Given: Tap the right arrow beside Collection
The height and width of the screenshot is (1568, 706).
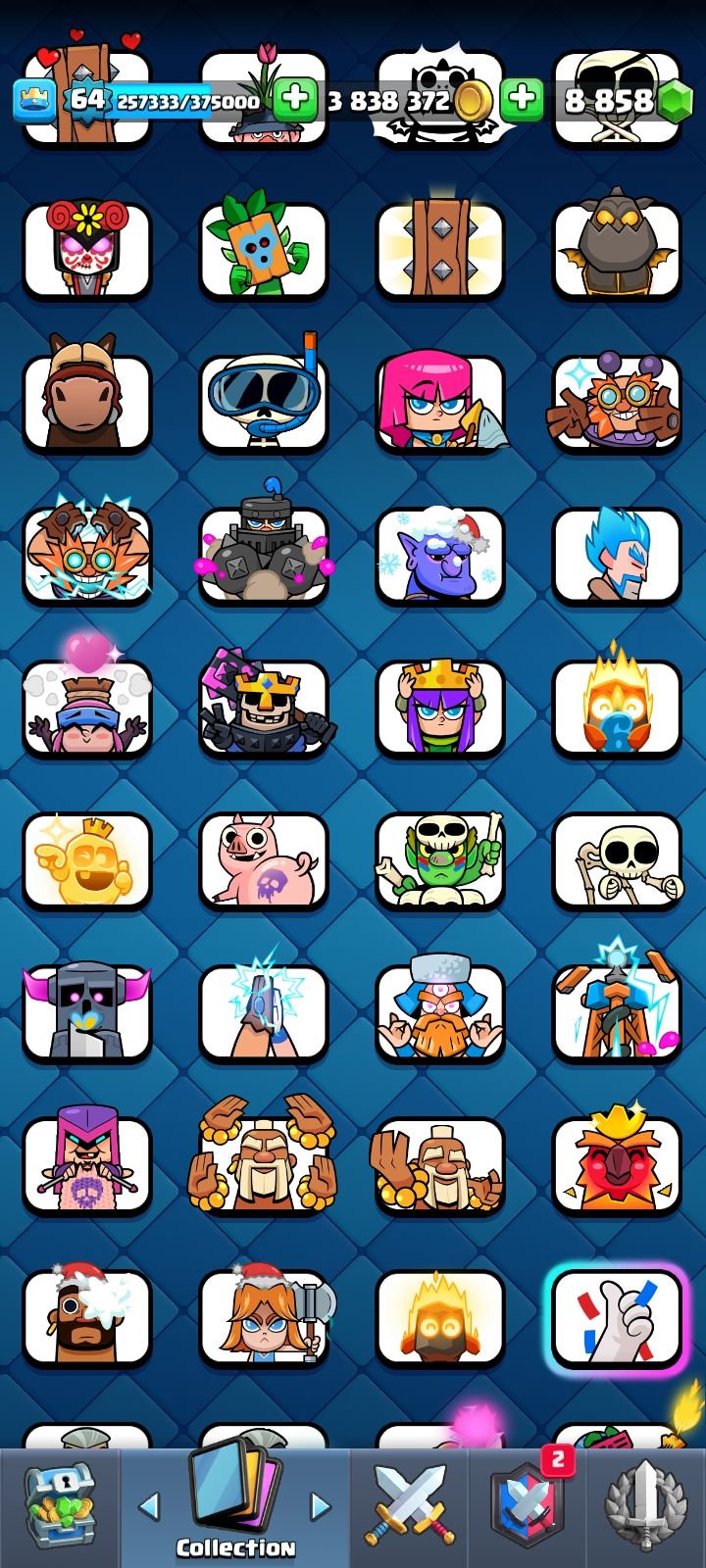Looking at the screenshot, I should [320, 1505].
